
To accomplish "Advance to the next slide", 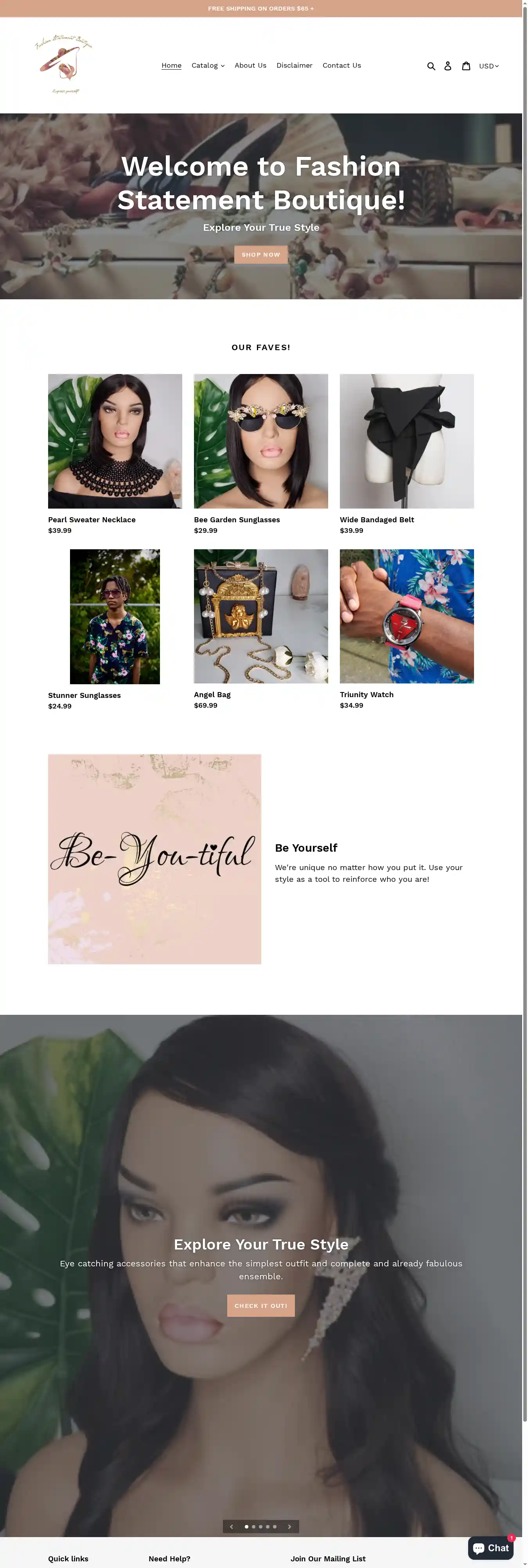I will (289, 1527).
